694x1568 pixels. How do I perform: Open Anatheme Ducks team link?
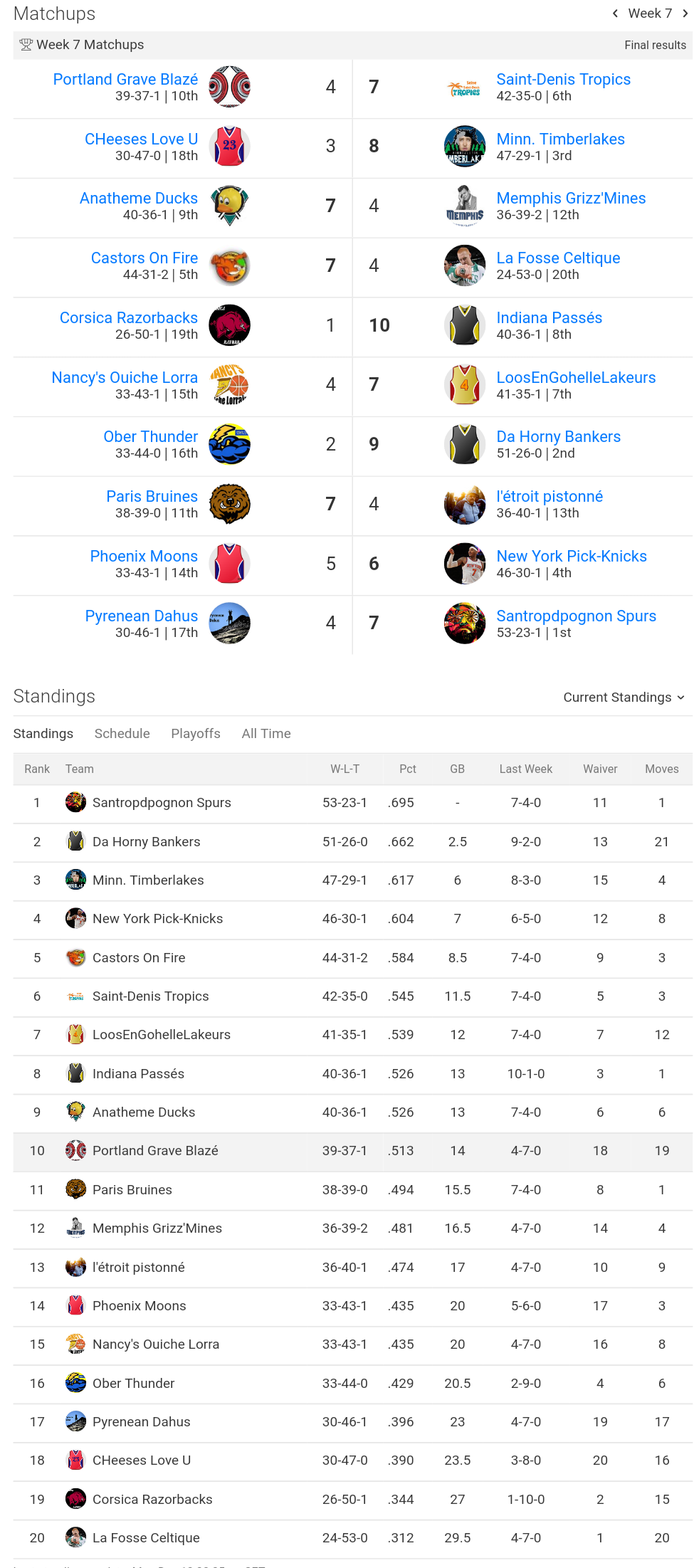pos(139,198)
